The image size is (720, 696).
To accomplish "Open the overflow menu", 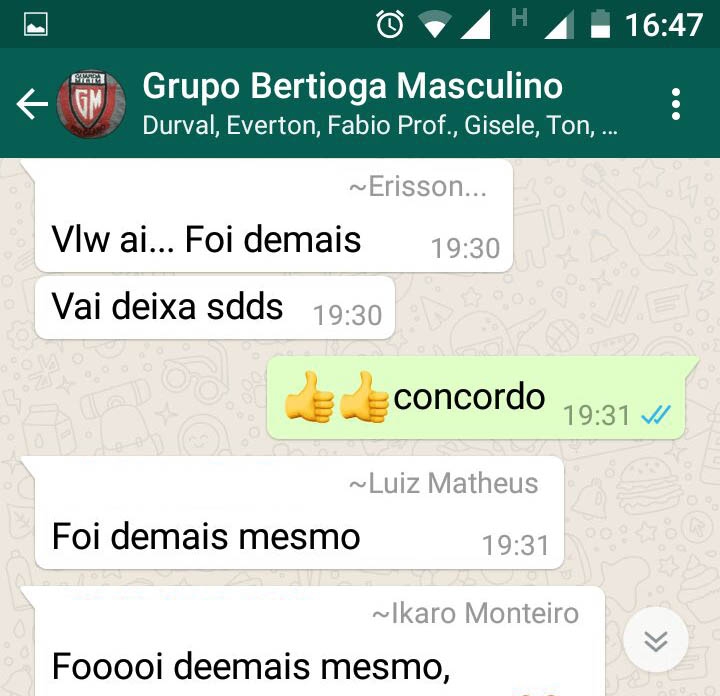I will 677,104.
